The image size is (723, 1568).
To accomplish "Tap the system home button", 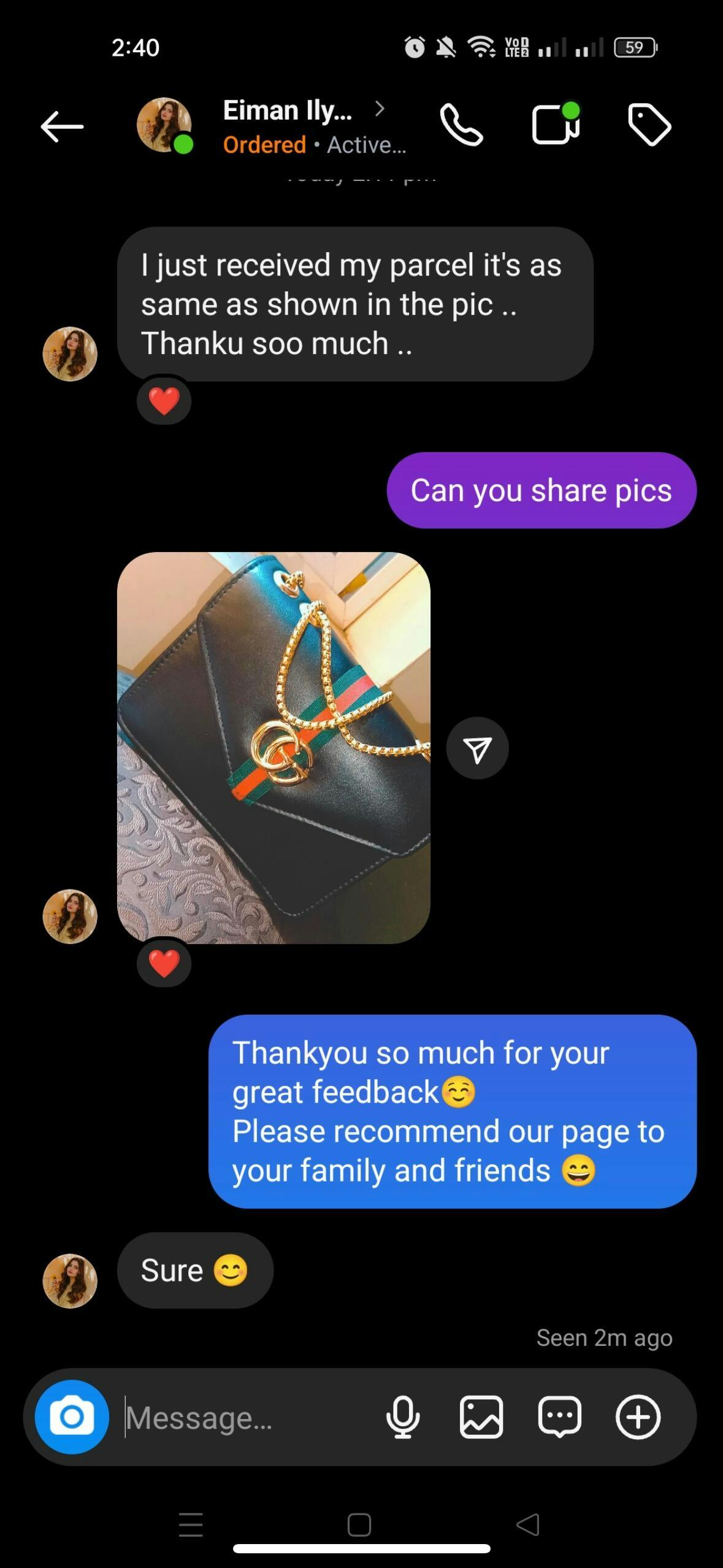I will (x=359, y=1524).
